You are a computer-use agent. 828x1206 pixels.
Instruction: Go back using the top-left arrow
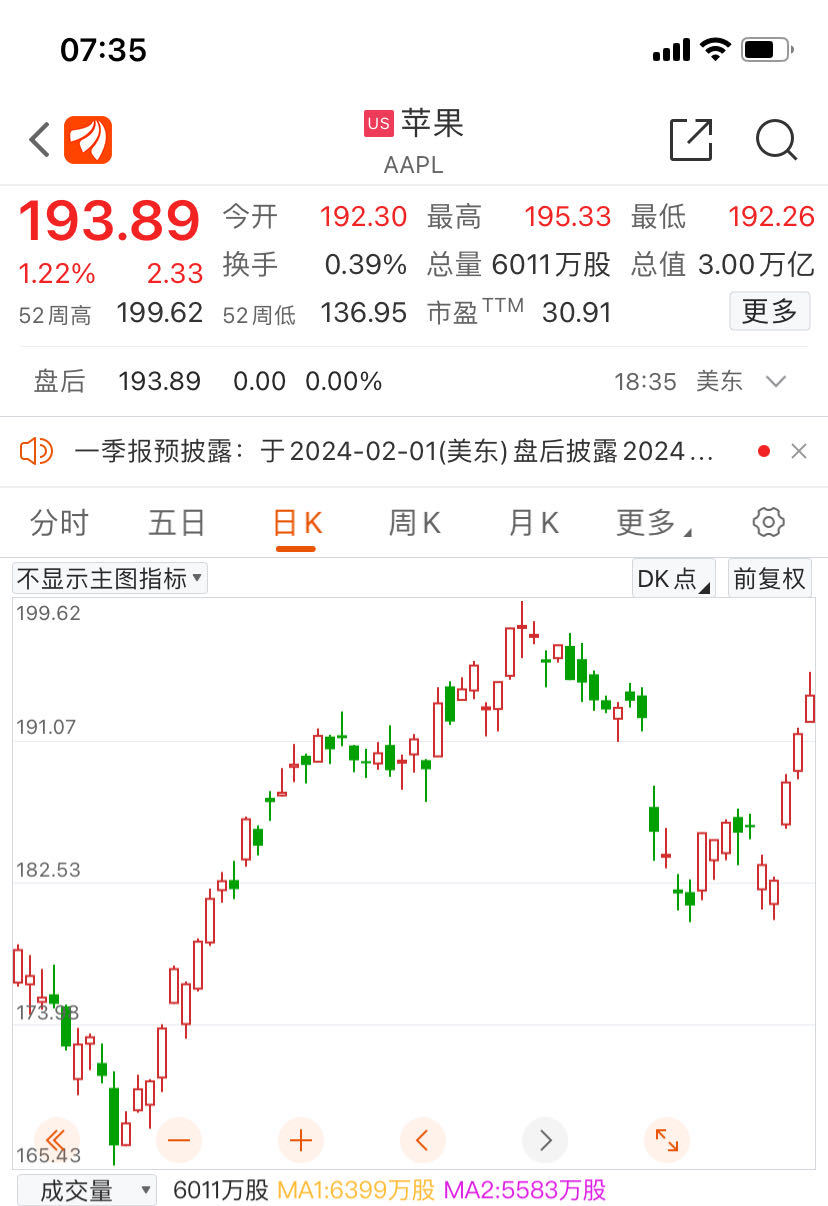pyautogui.click(x=40, y=140)
